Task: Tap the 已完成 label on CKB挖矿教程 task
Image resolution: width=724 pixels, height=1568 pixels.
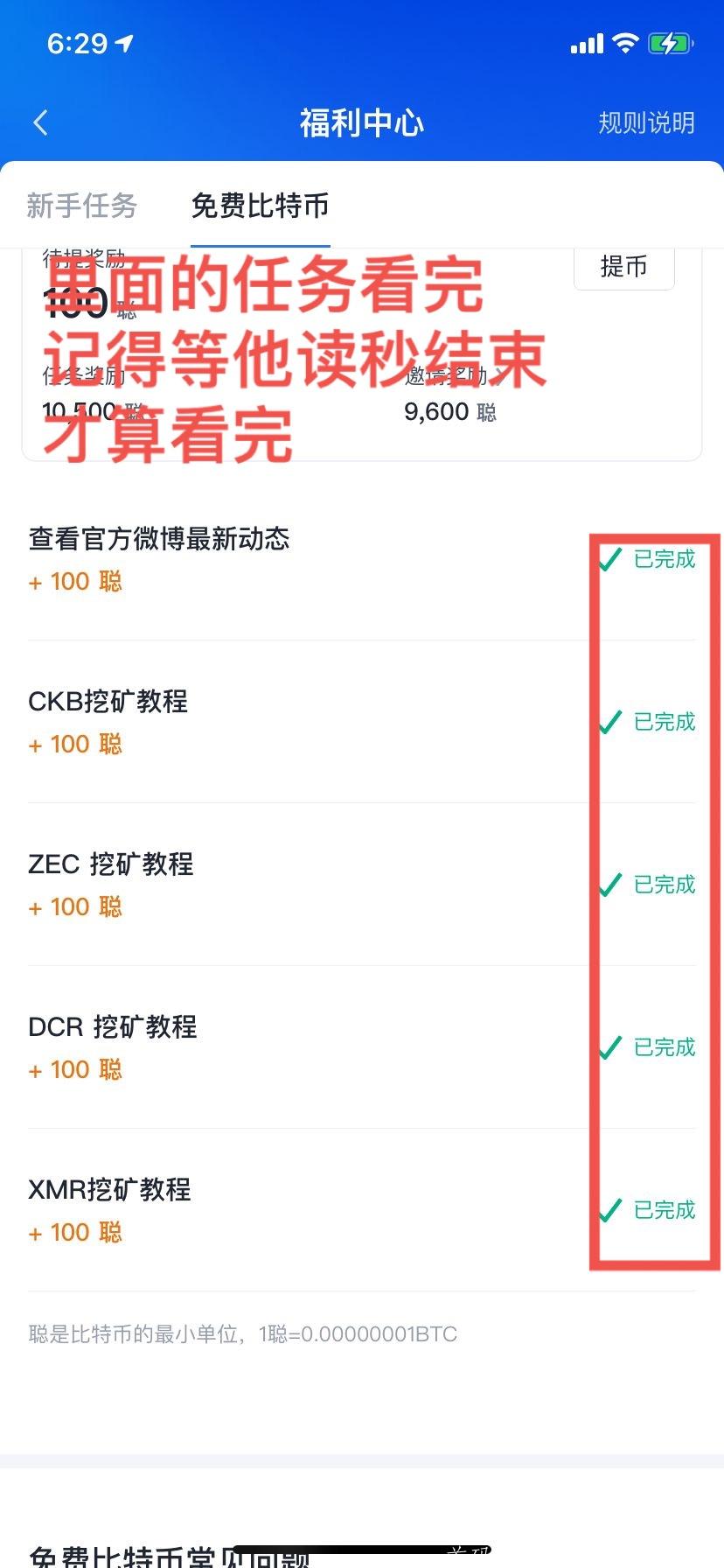Action: pyautogui.click(x=663, y=722)
